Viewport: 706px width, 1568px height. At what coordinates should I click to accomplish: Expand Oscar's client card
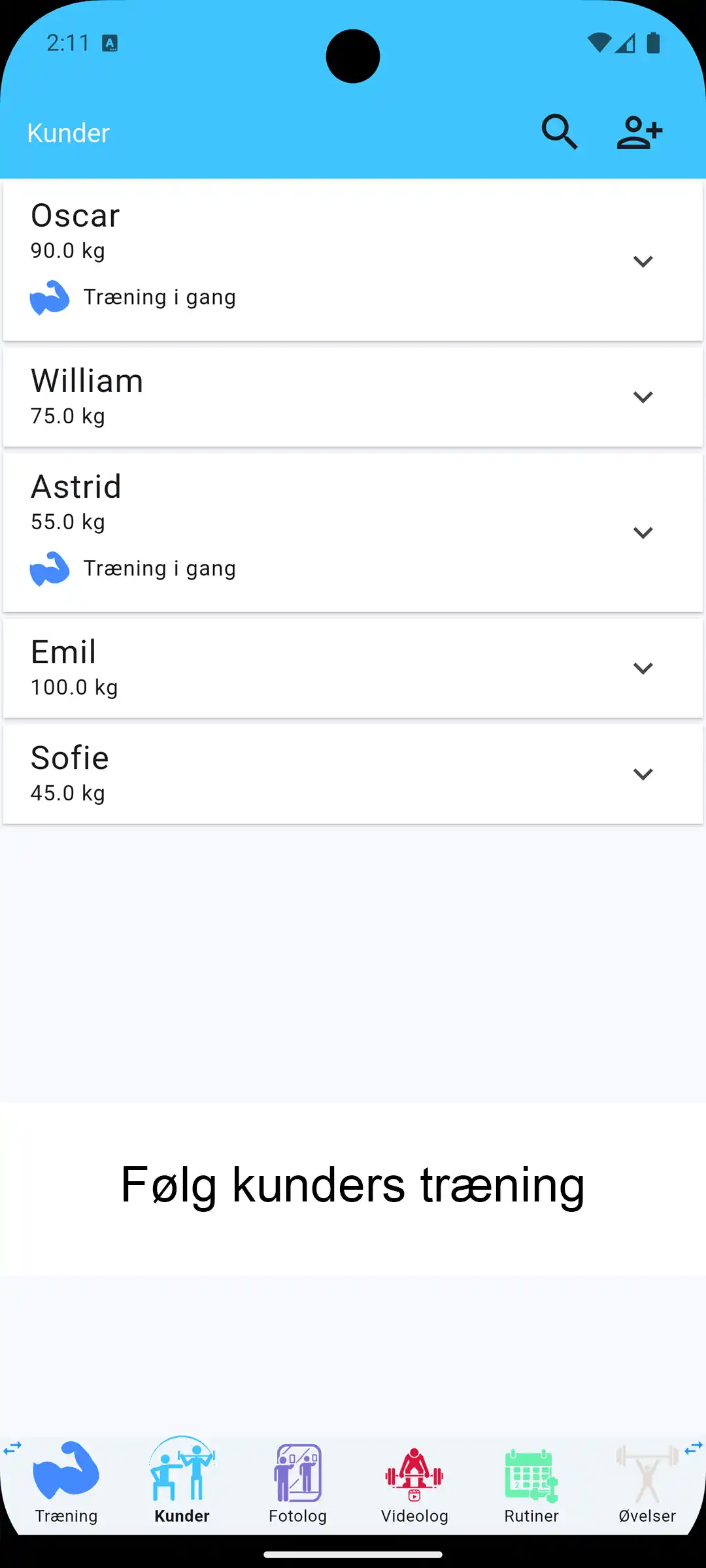tap(643, 261)
